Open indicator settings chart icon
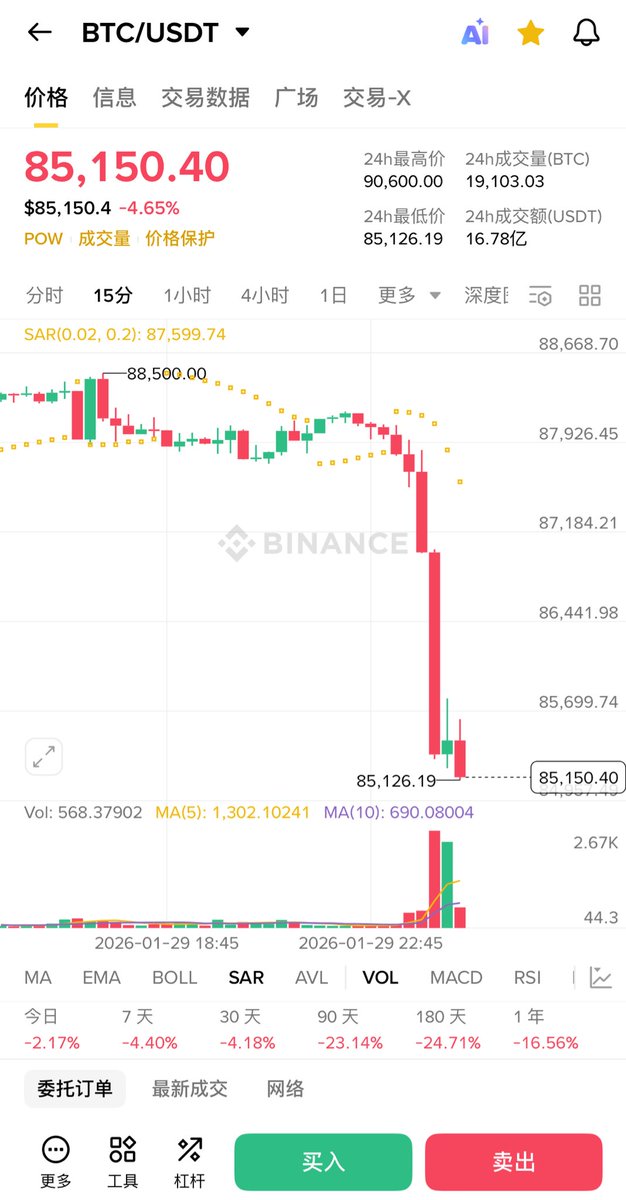626x1200 pixels. 600,977
